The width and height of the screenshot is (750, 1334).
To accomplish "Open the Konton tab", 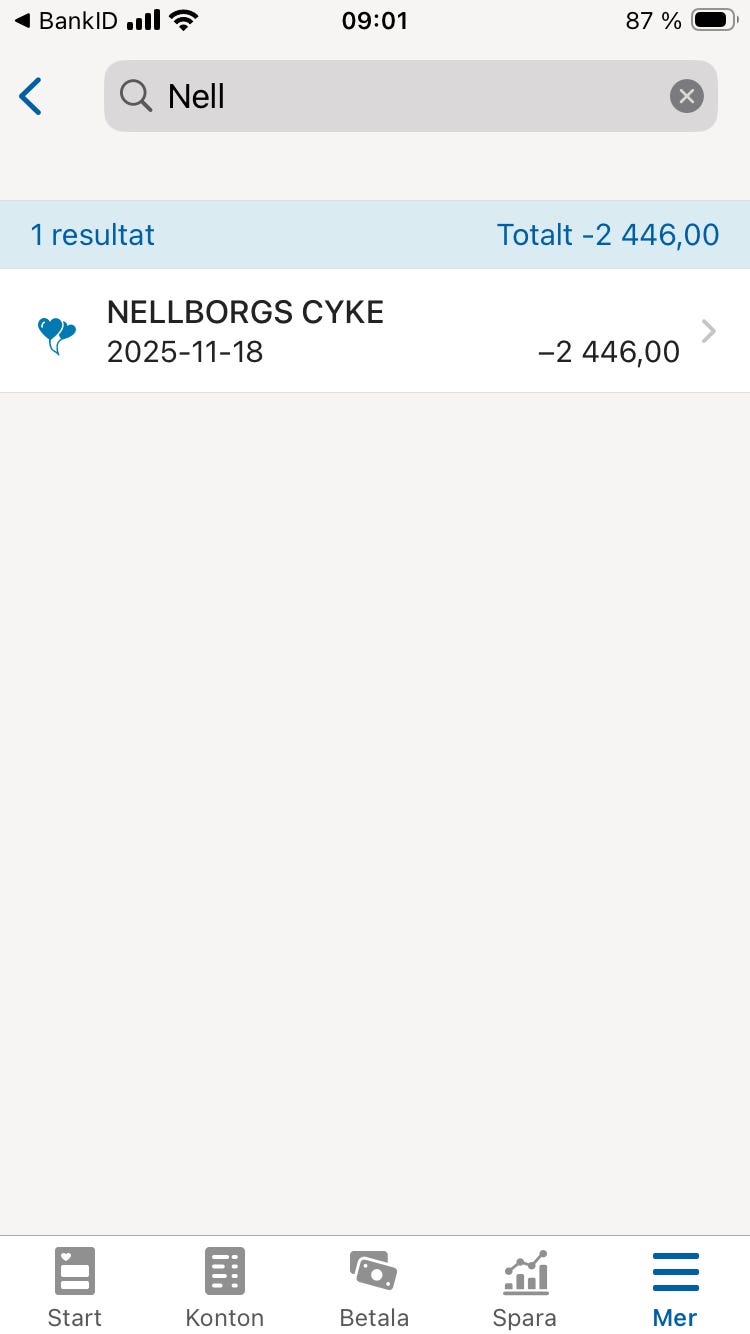I will [225, 1287].
